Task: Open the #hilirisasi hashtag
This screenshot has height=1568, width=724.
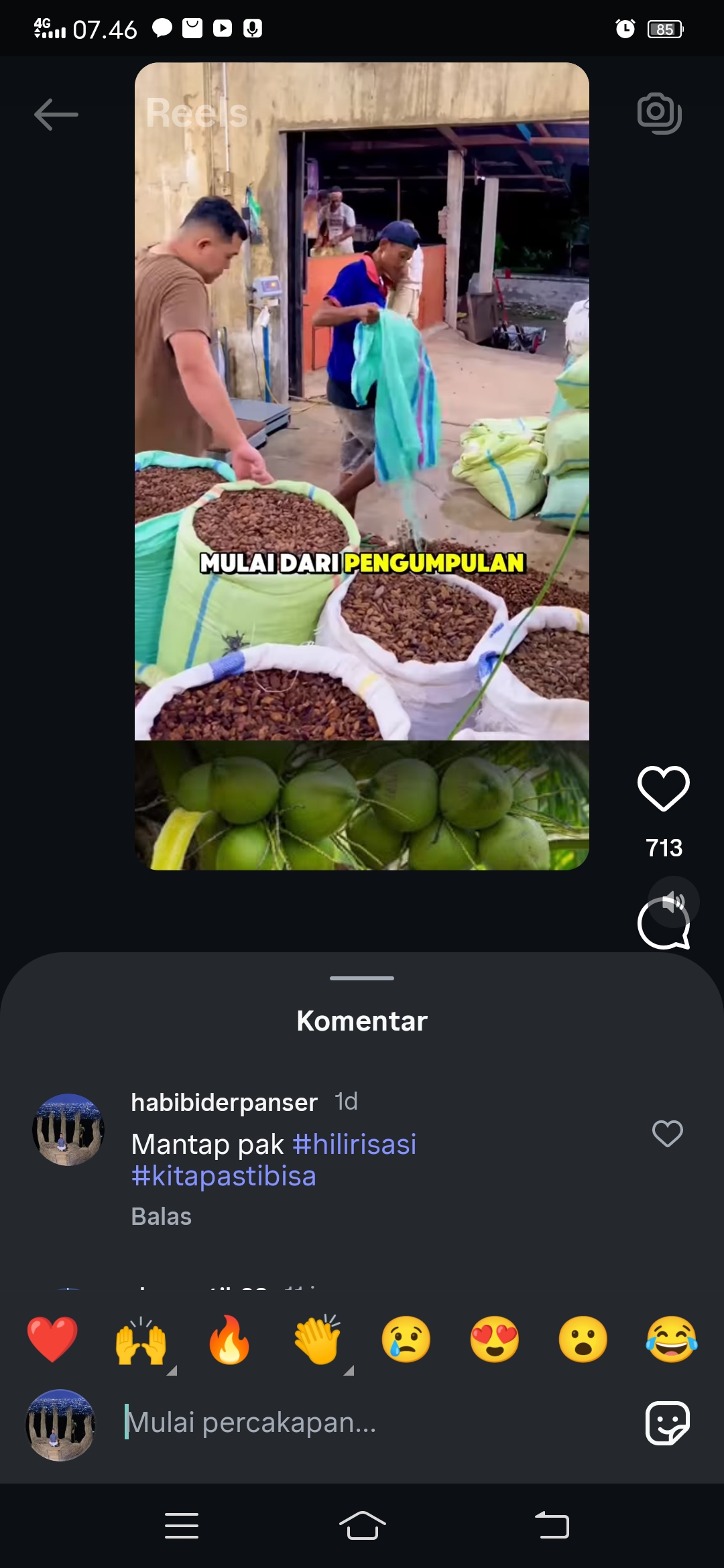Action: (x=355, y=1144)
